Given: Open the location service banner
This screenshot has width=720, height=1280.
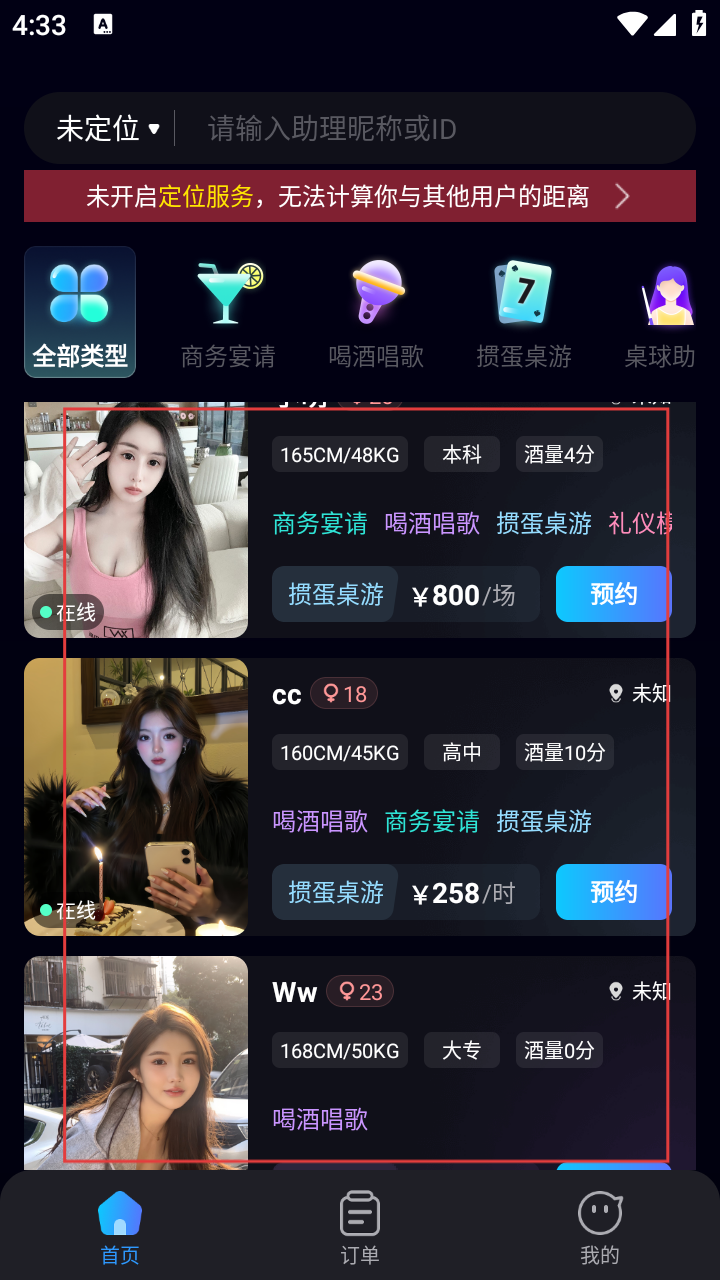Looking at the screenshot, I should 360,196.
